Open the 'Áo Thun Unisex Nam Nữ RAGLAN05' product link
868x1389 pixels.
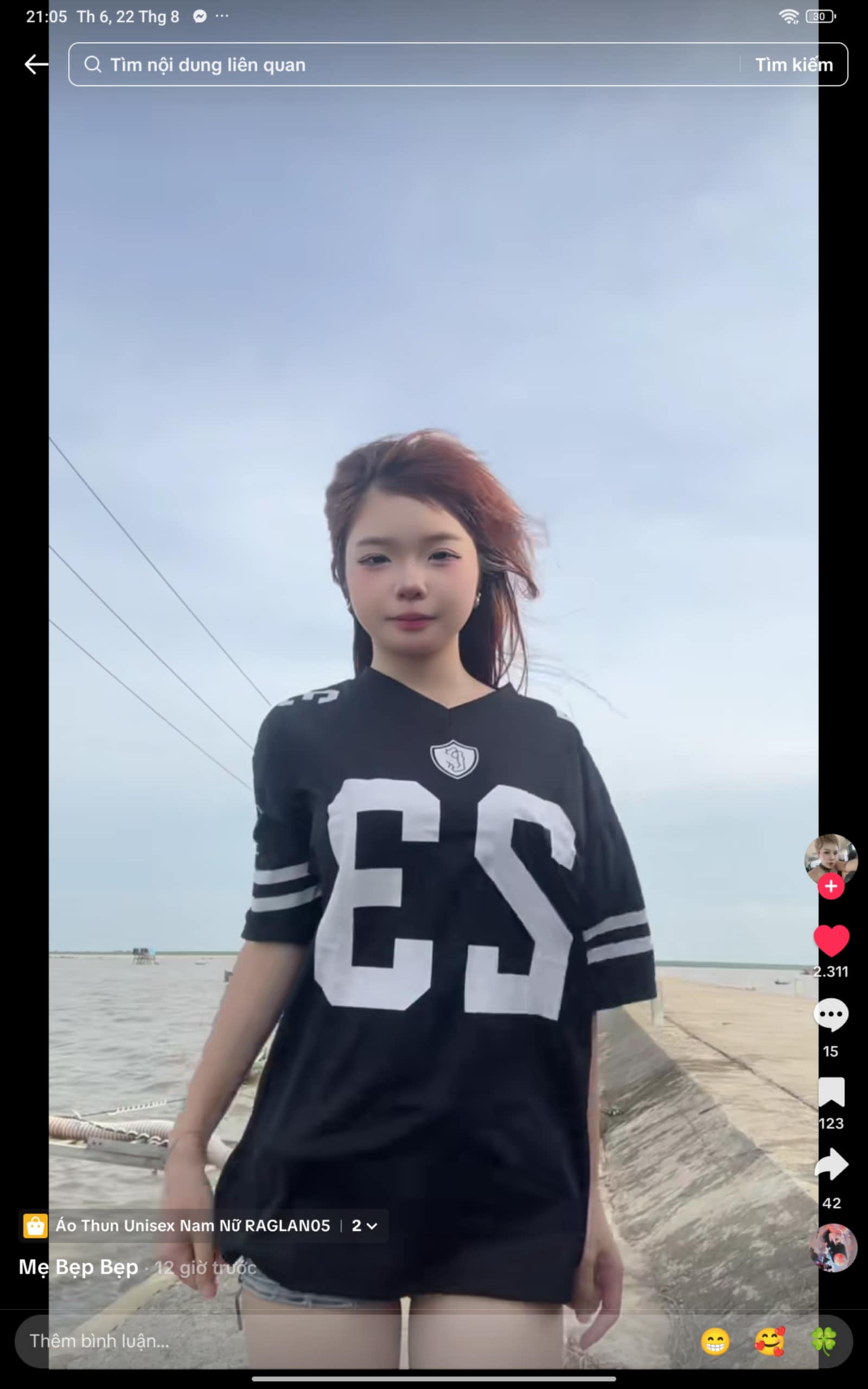(192, 1226)
